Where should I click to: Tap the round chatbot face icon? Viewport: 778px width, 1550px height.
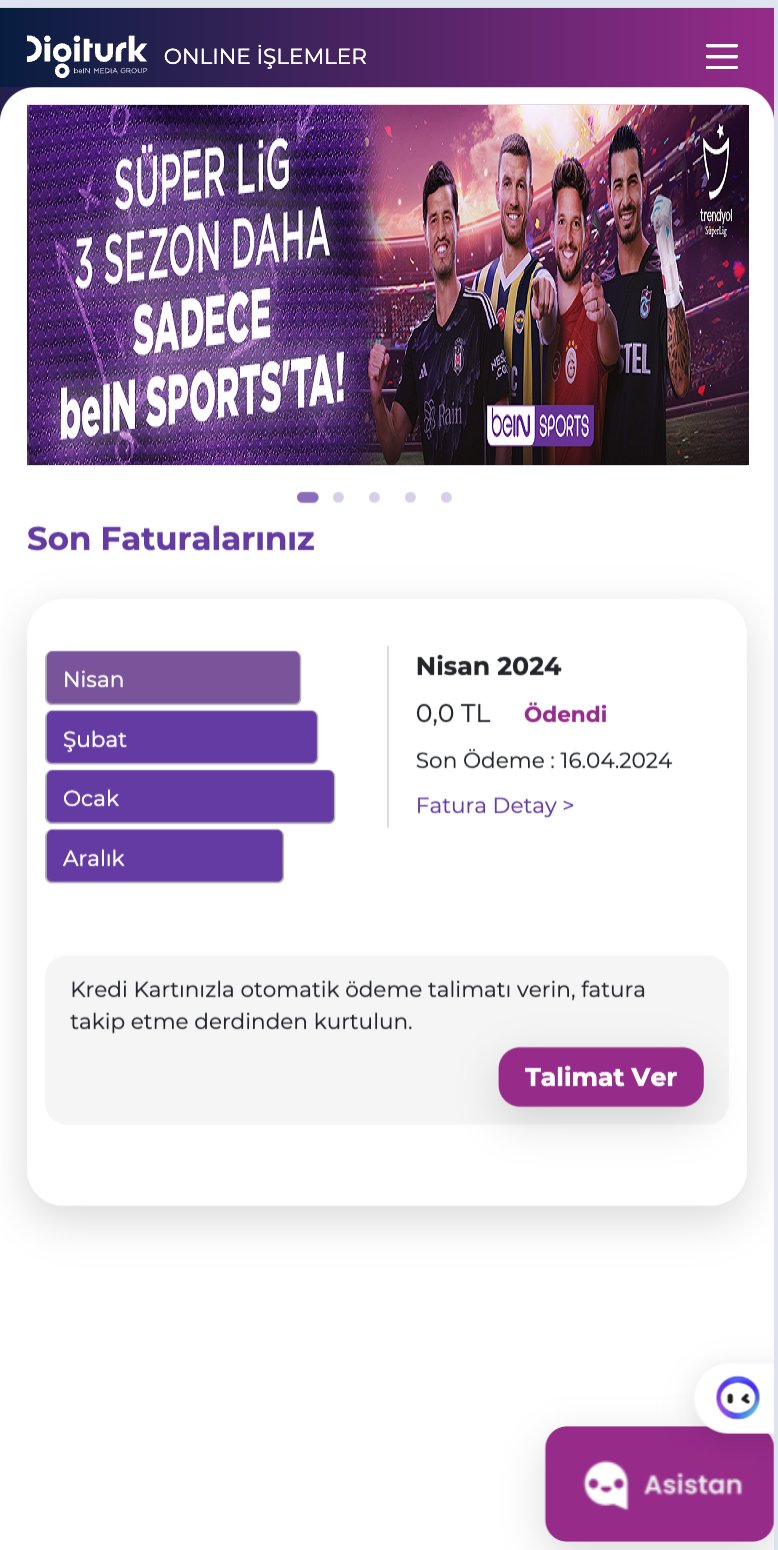click(x=737, y=1397)
